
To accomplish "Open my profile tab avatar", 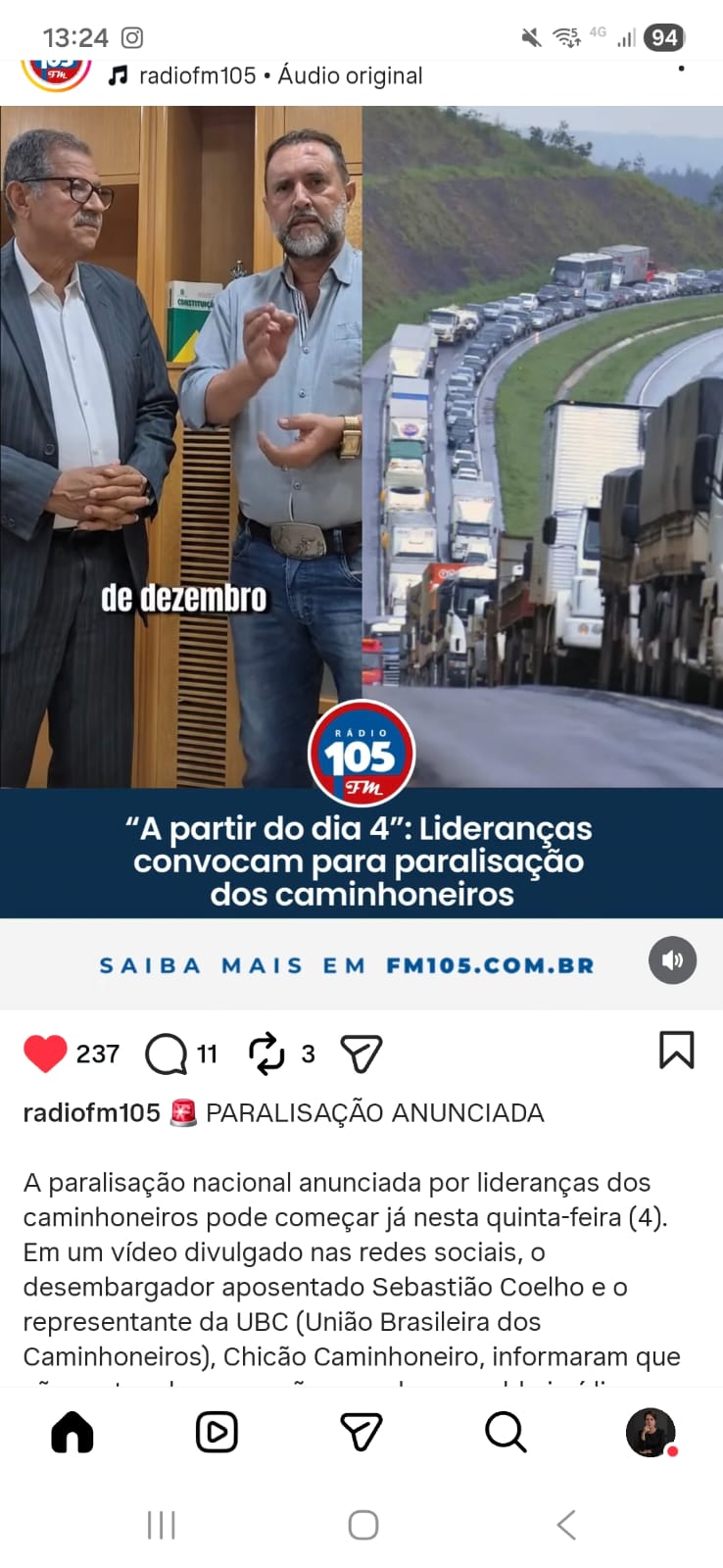I will [x=651, y=1432].
